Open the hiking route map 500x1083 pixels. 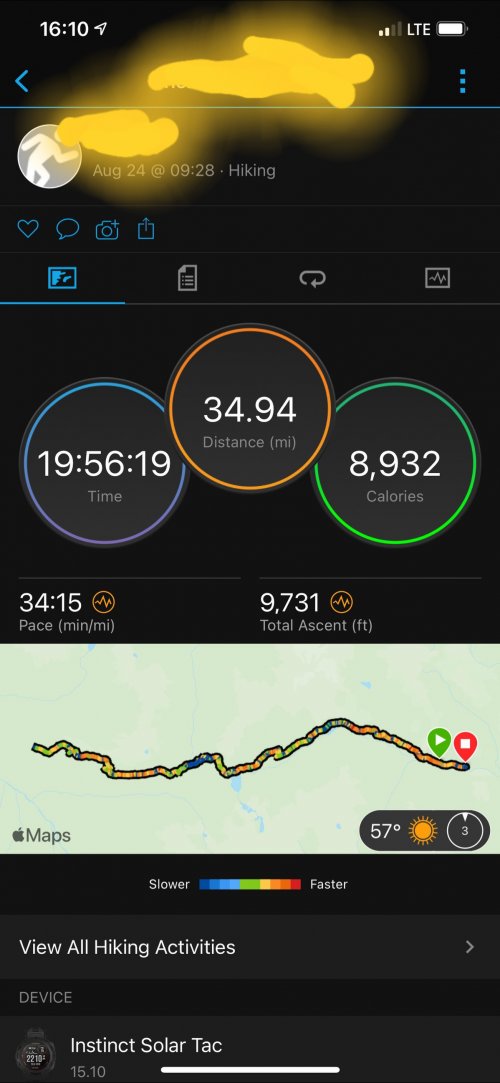(250, 749)
